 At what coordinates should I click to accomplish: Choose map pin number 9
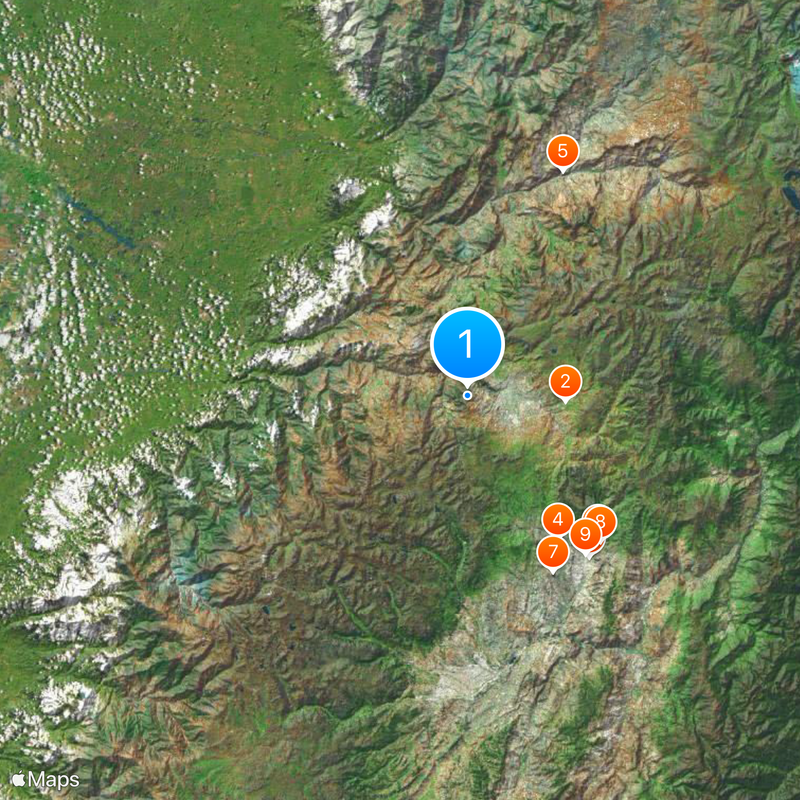click(585, 535)
